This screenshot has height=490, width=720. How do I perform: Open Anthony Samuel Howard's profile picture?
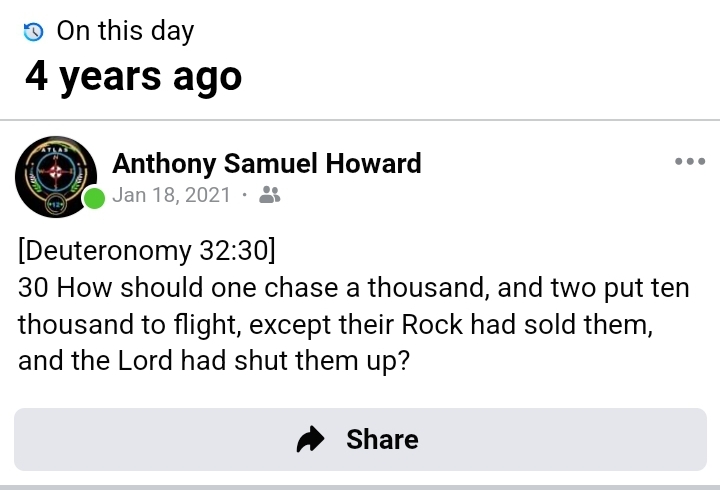coord(57,177)
